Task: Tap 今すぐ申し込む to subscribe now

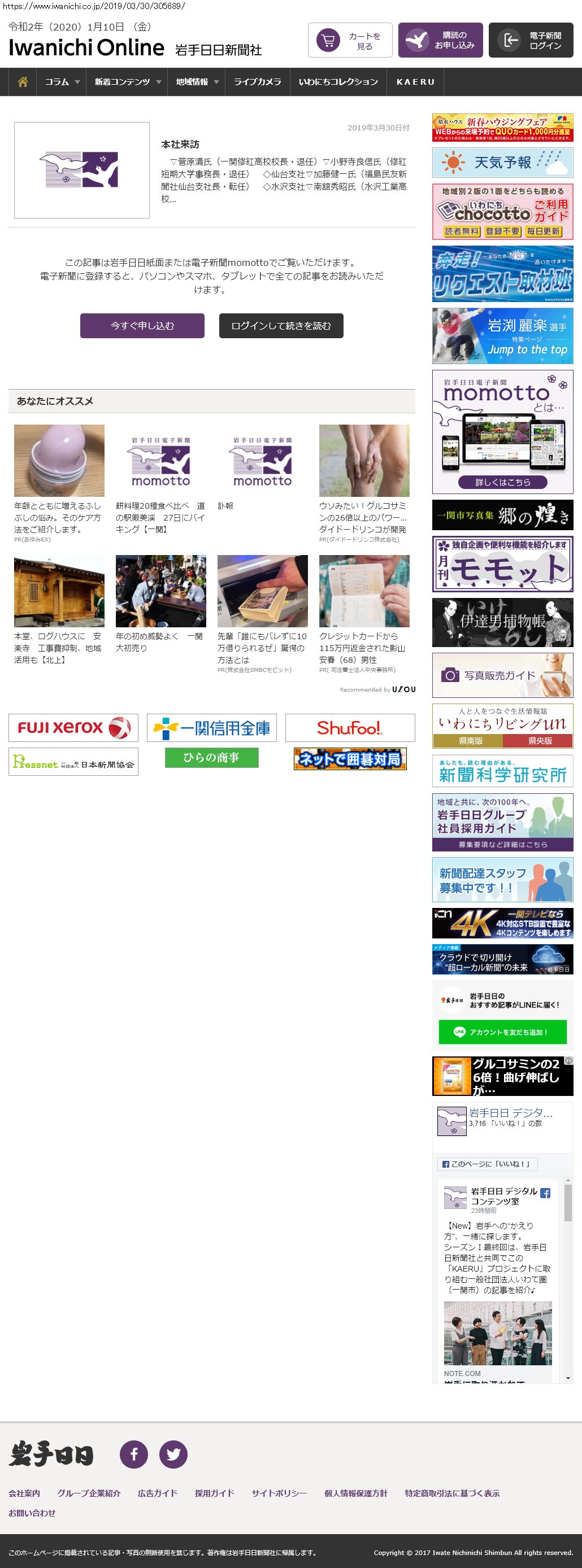Action: 142,326
